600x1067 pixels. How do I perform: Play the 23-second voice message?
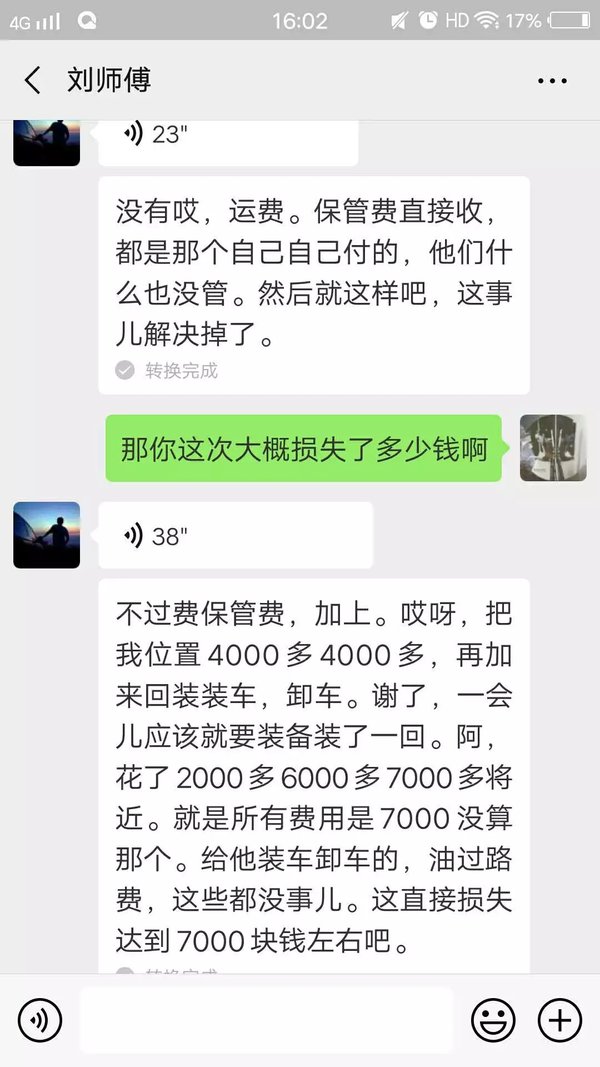click(227, 136)
